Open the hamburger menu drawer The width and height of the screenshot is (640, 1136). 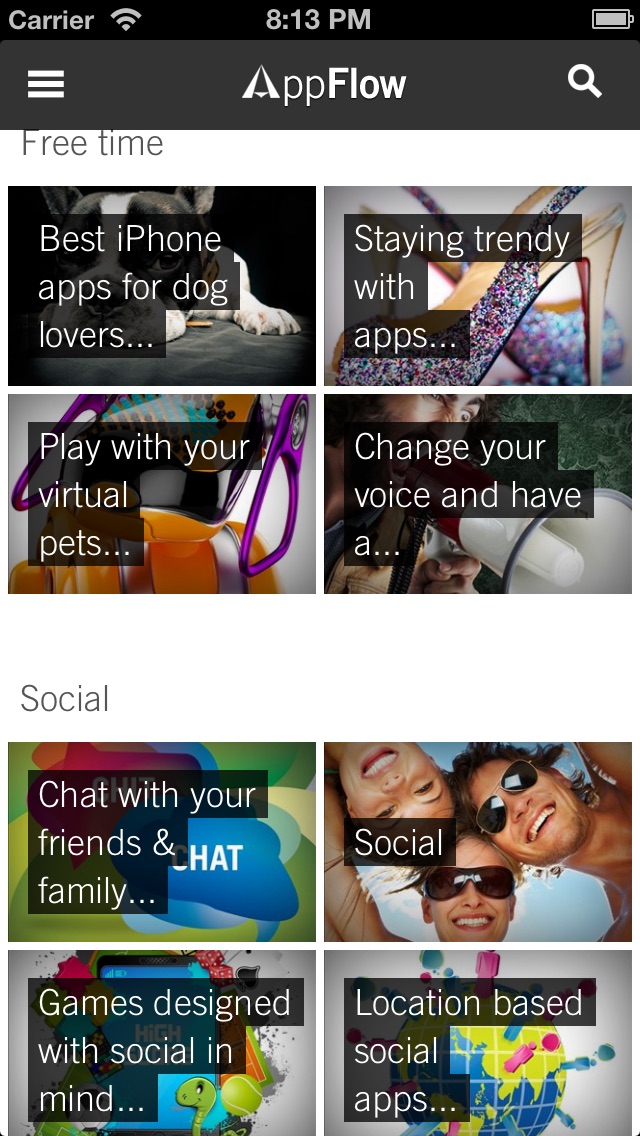pos(46,85)
